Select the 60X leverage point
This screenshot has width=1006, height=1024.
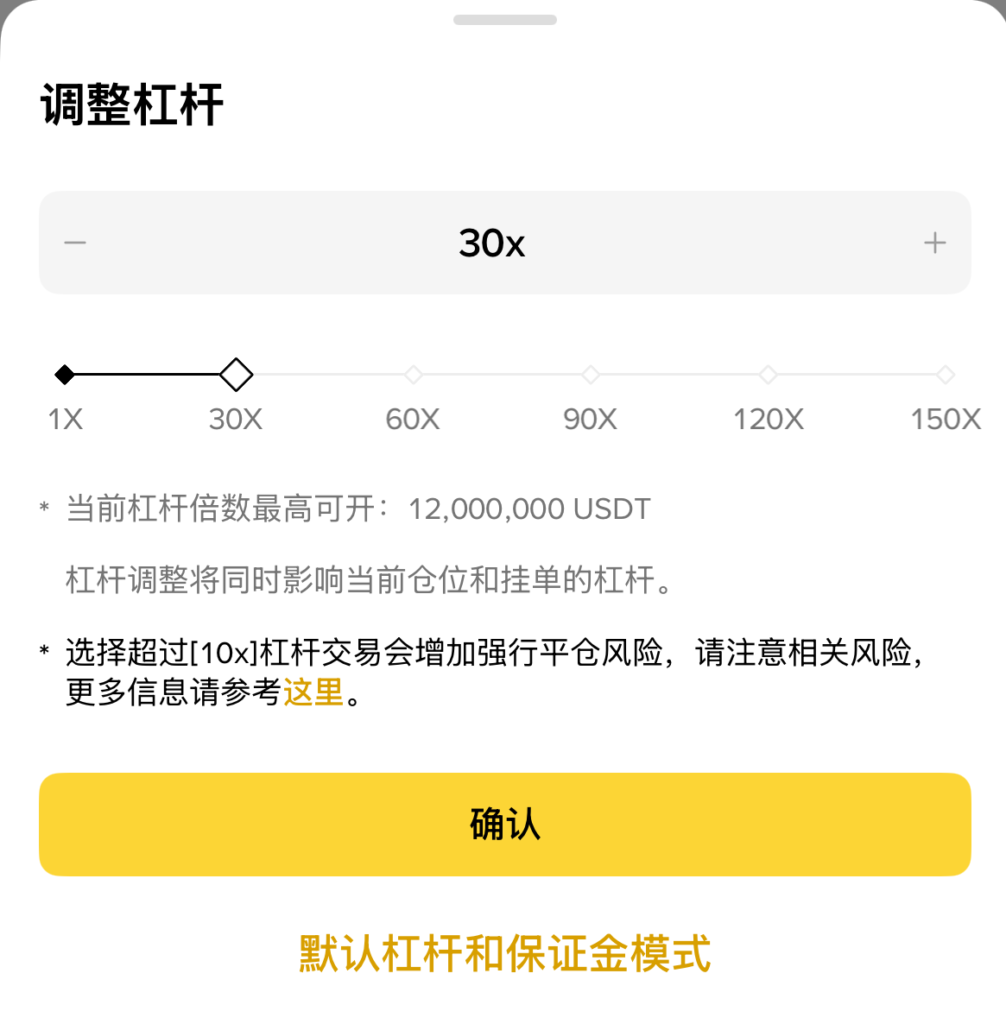click(413, 375)
